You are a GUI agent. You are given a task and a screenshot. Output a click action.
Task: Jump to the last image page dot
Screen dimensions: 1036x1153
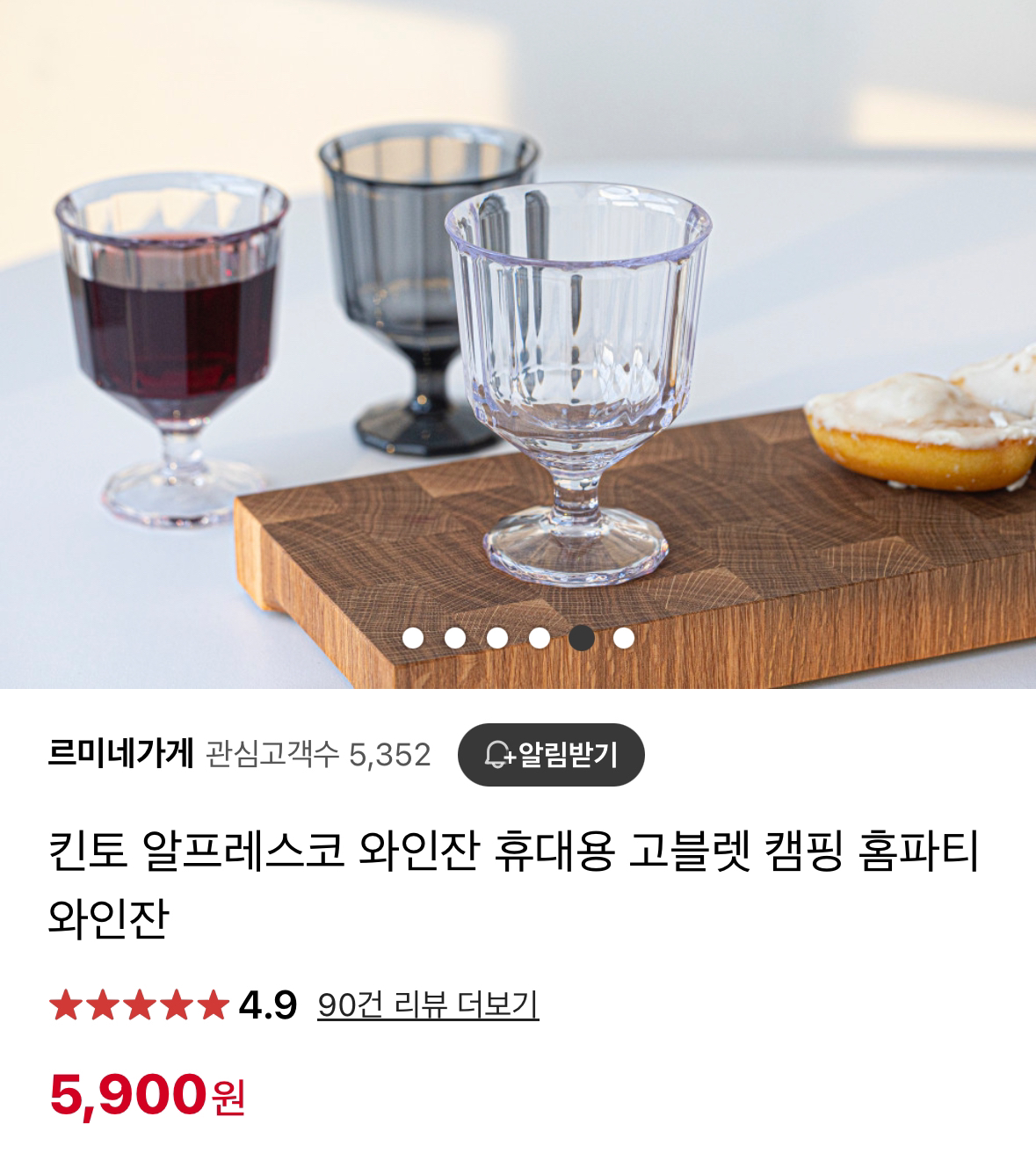[624, 638]
